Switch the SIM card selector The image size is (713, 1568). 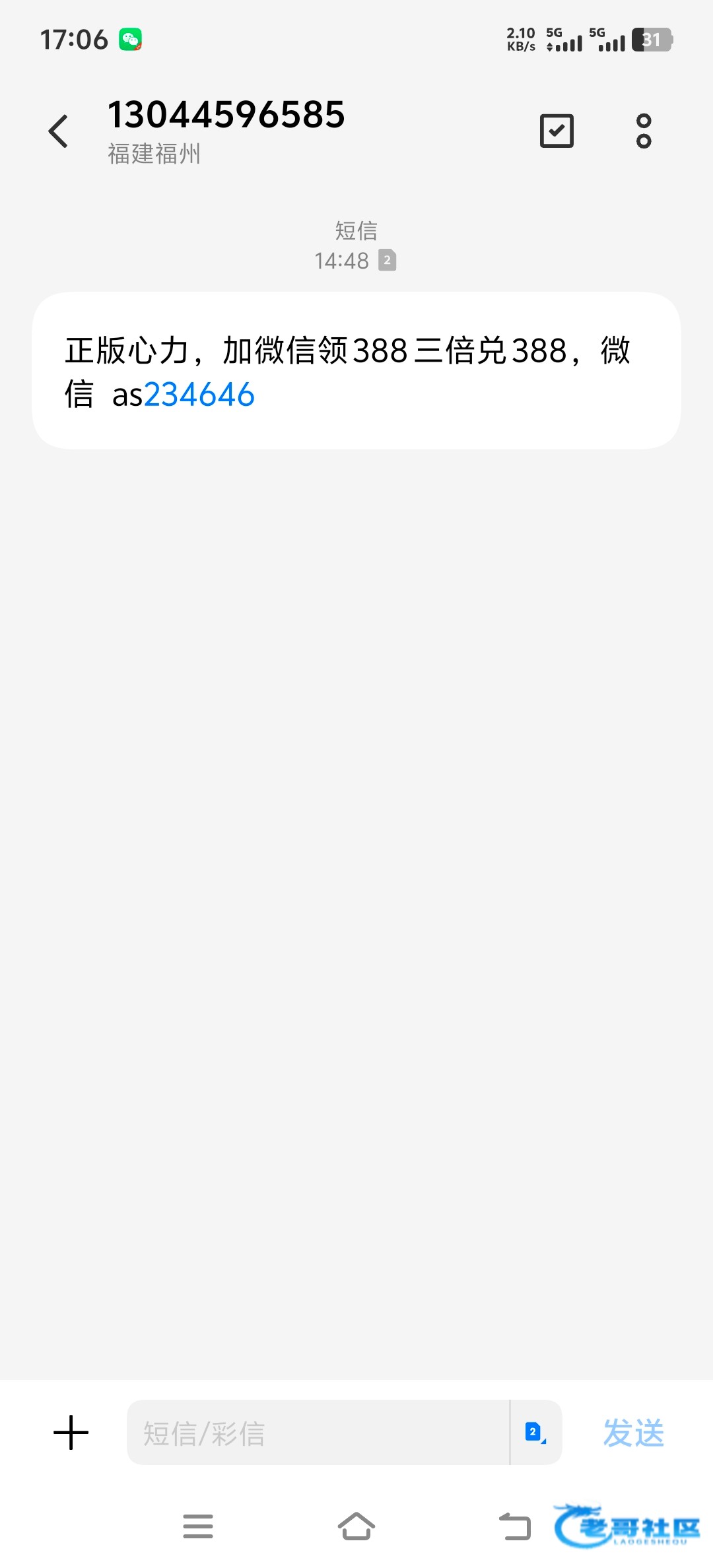click(535, 1433)
